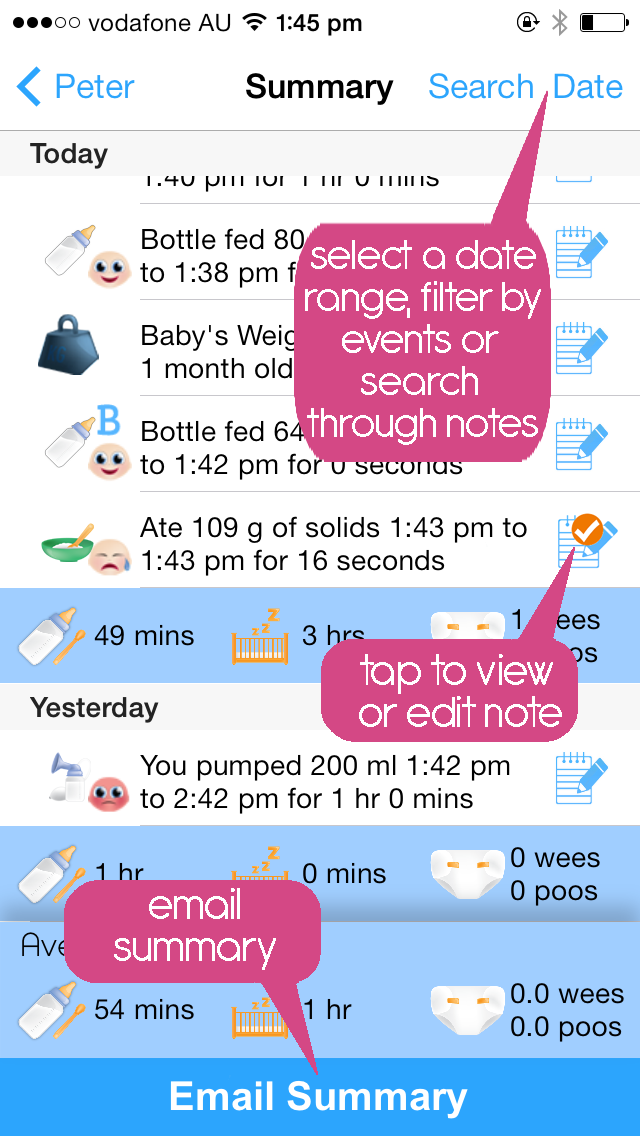Open Search in the top bar
Image resolution: width=640 pixels, height=1136 pixels.
click(480, 87)
